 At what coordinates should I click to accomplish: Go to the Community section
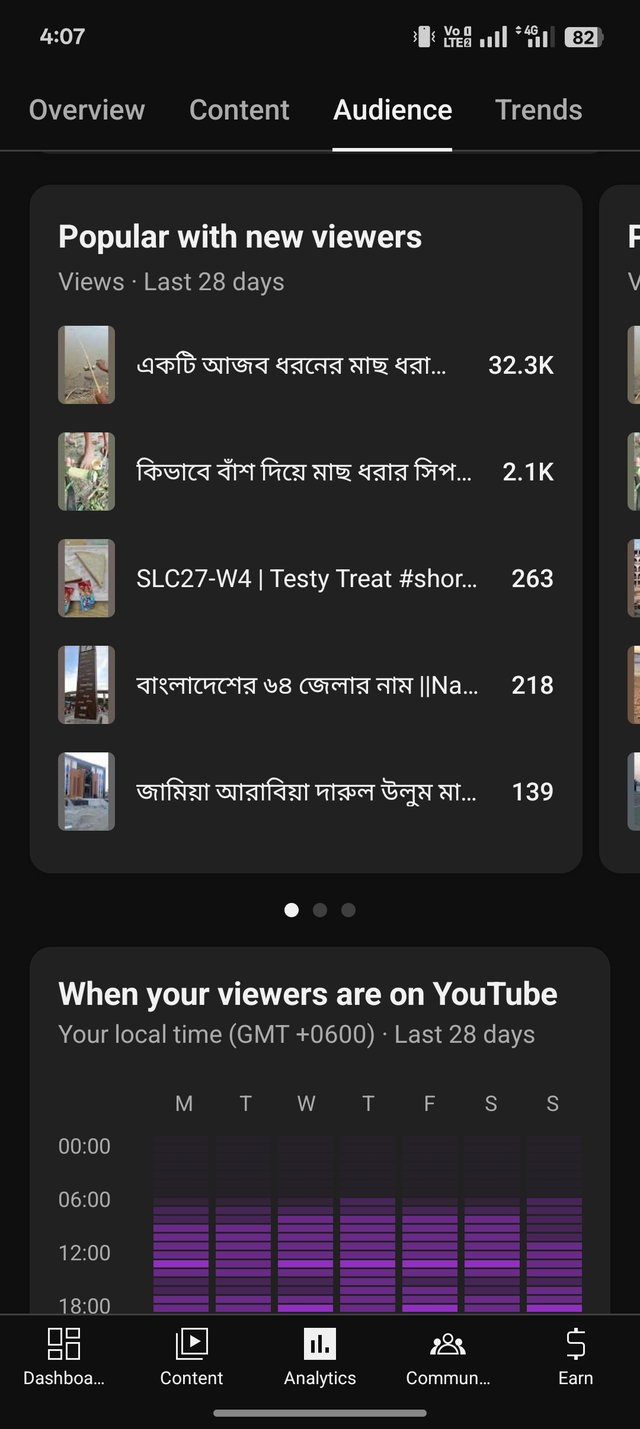click(448, 1356)
